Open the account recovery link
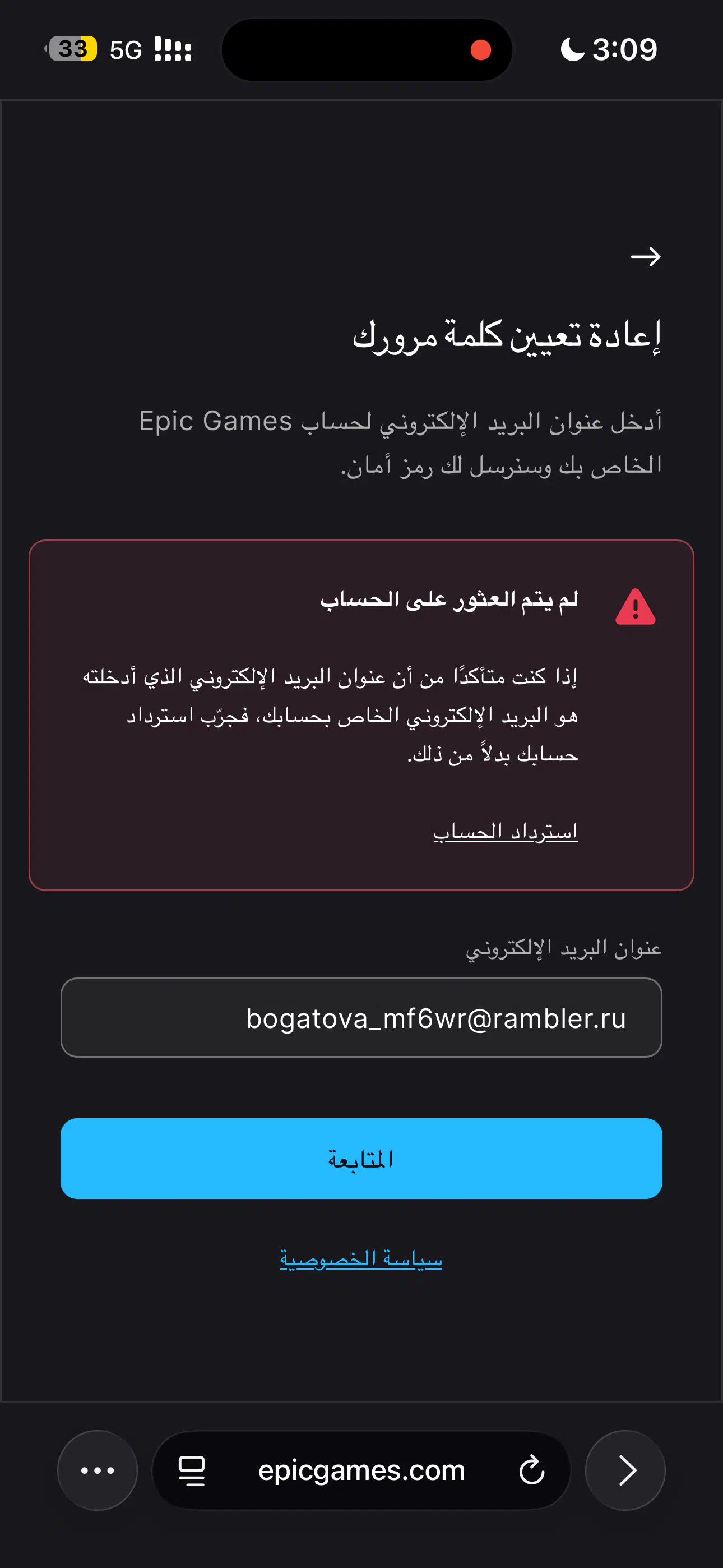Image resolution: width=723 pixels, height=1568 pixels. tap(505, 831)
